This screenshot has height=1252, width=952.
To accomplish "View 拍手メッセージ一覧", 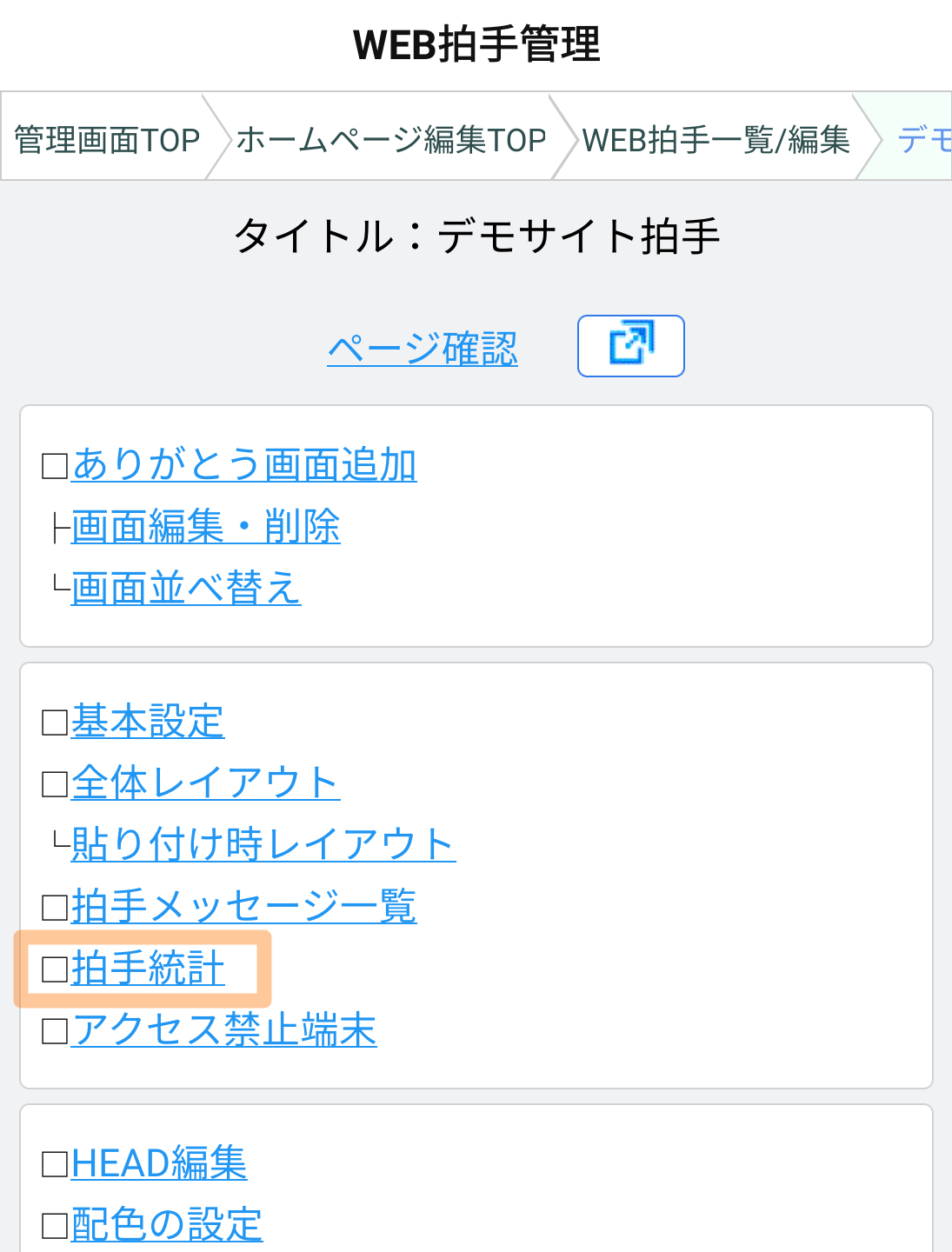I will [x=244, y=906].
